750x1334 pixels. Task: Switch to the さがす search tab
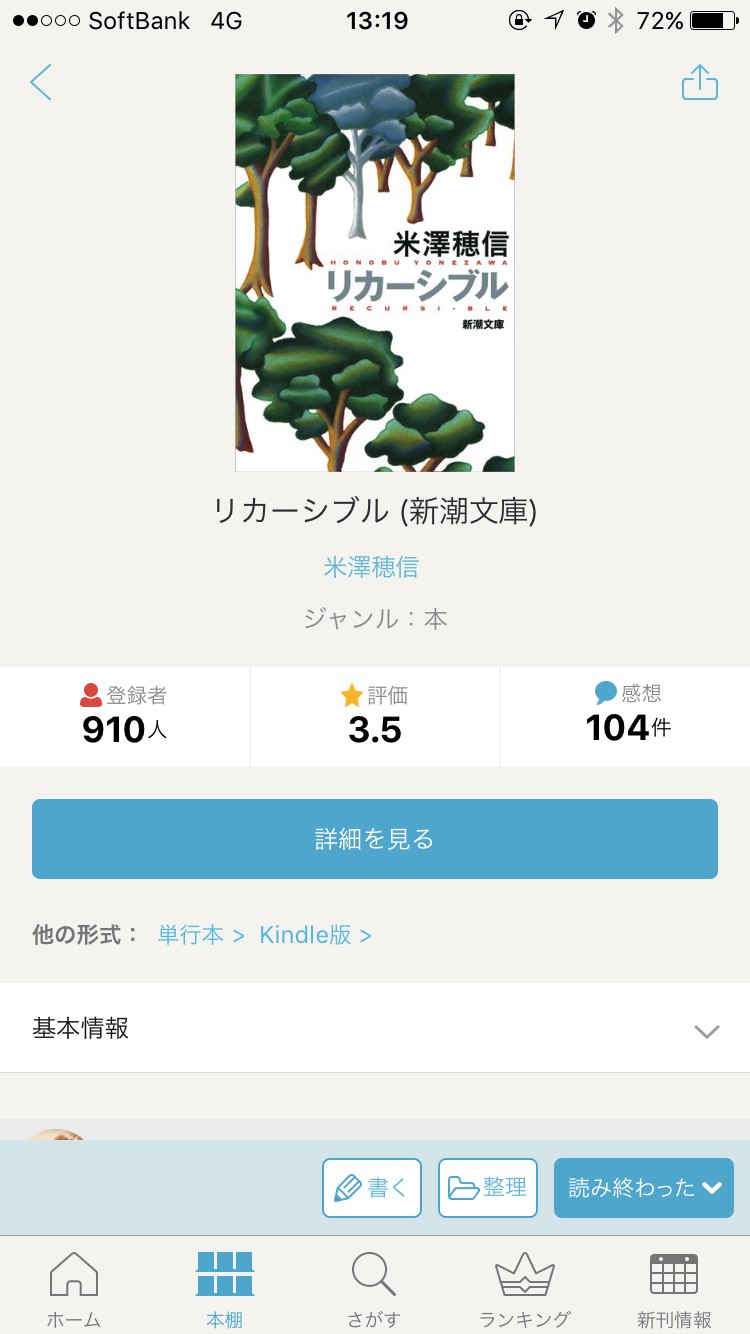(x=374, y=1288)
